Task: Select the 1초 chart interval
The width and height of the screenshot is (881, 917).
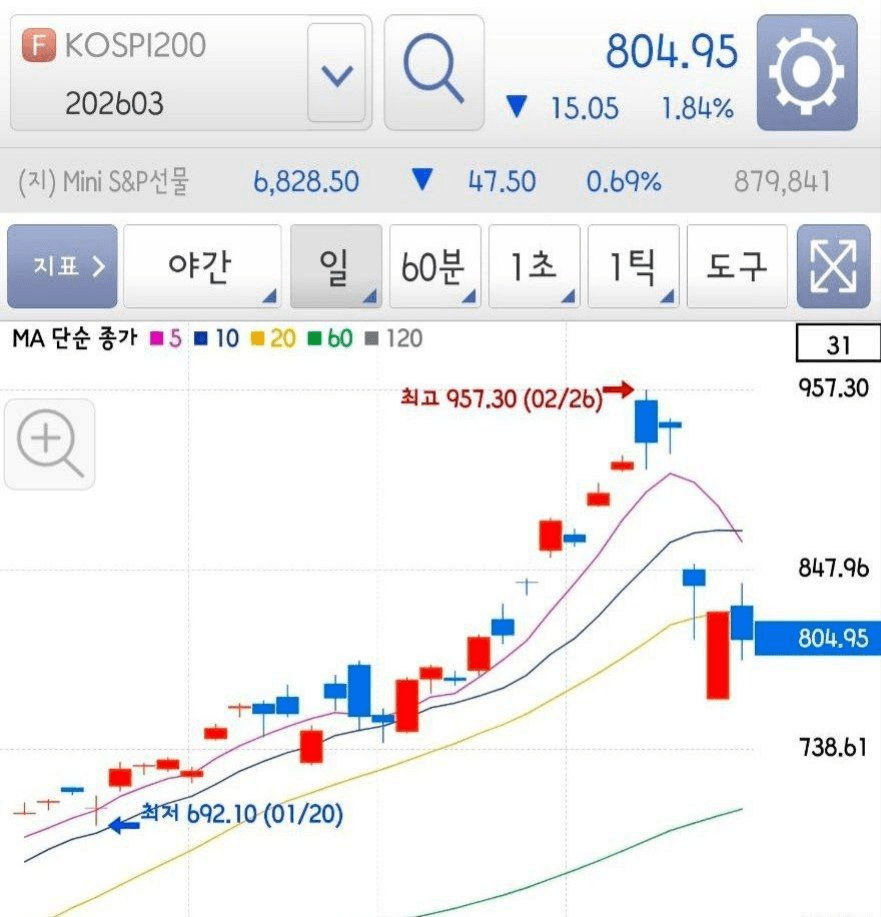Action: pyautogui.click(x=534, y=266)
